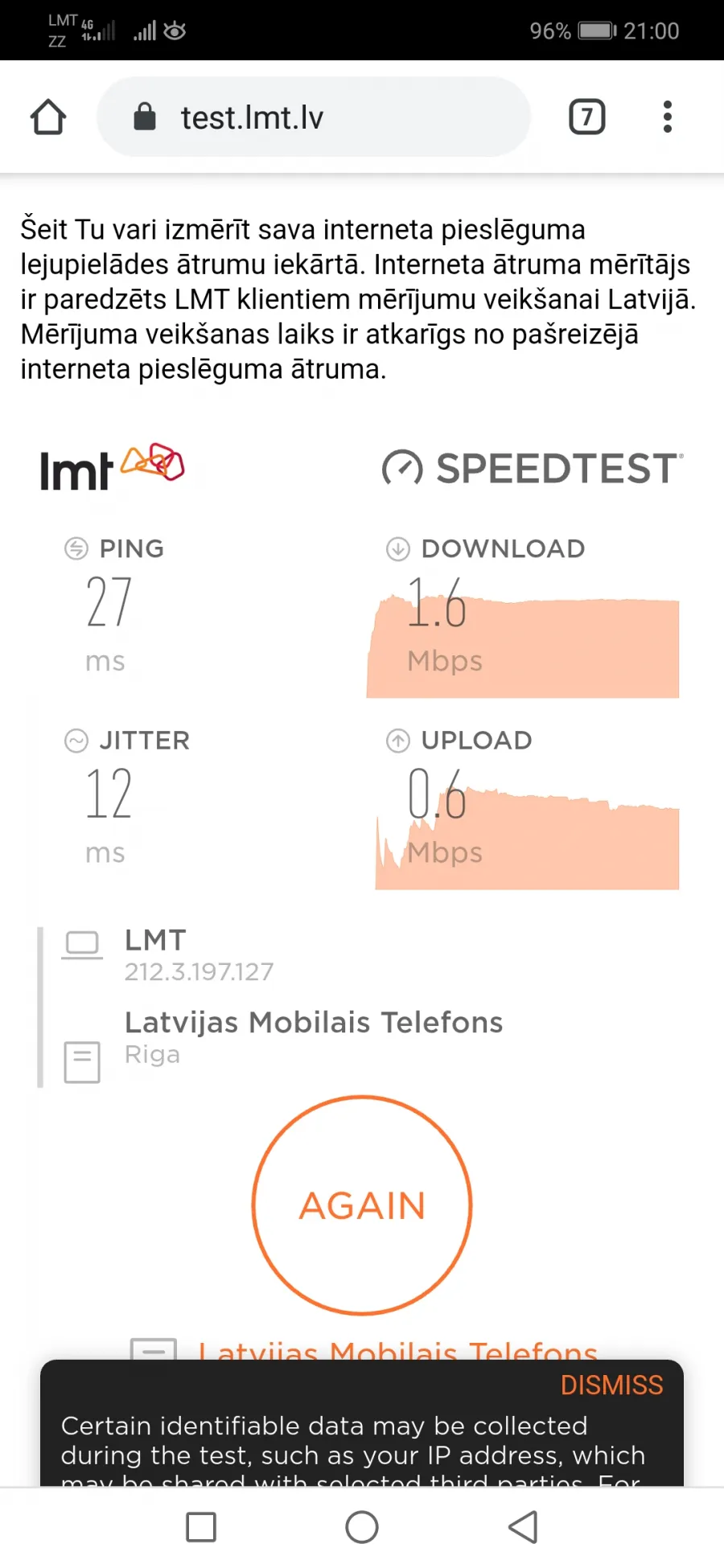Tap the test.lmt.lv address bar
Viewport: 724px width, 1568px height.
(314, 117)
